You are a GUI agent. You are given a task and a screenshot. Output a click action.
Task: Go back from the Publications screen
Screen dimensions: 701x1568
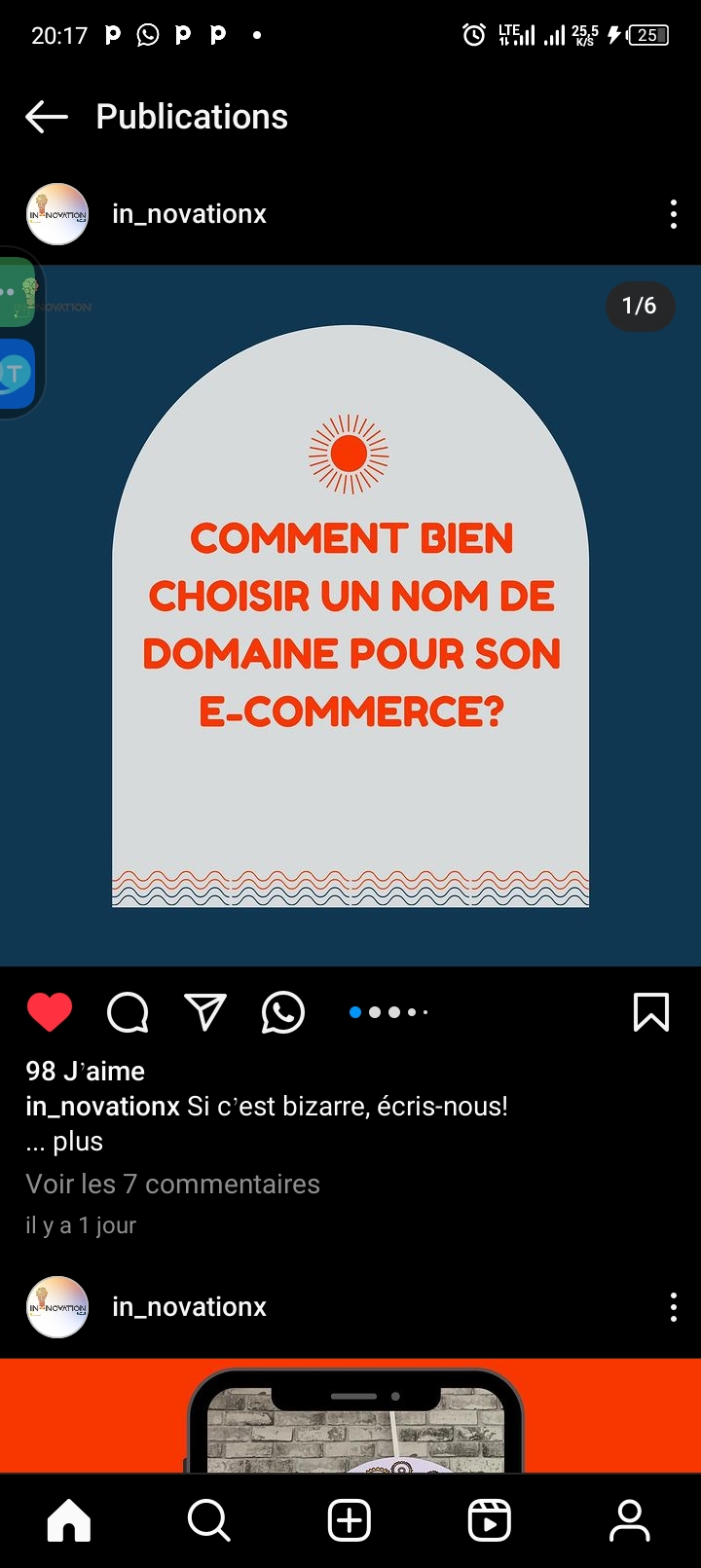pyautogui.click(x=46, y=117)
